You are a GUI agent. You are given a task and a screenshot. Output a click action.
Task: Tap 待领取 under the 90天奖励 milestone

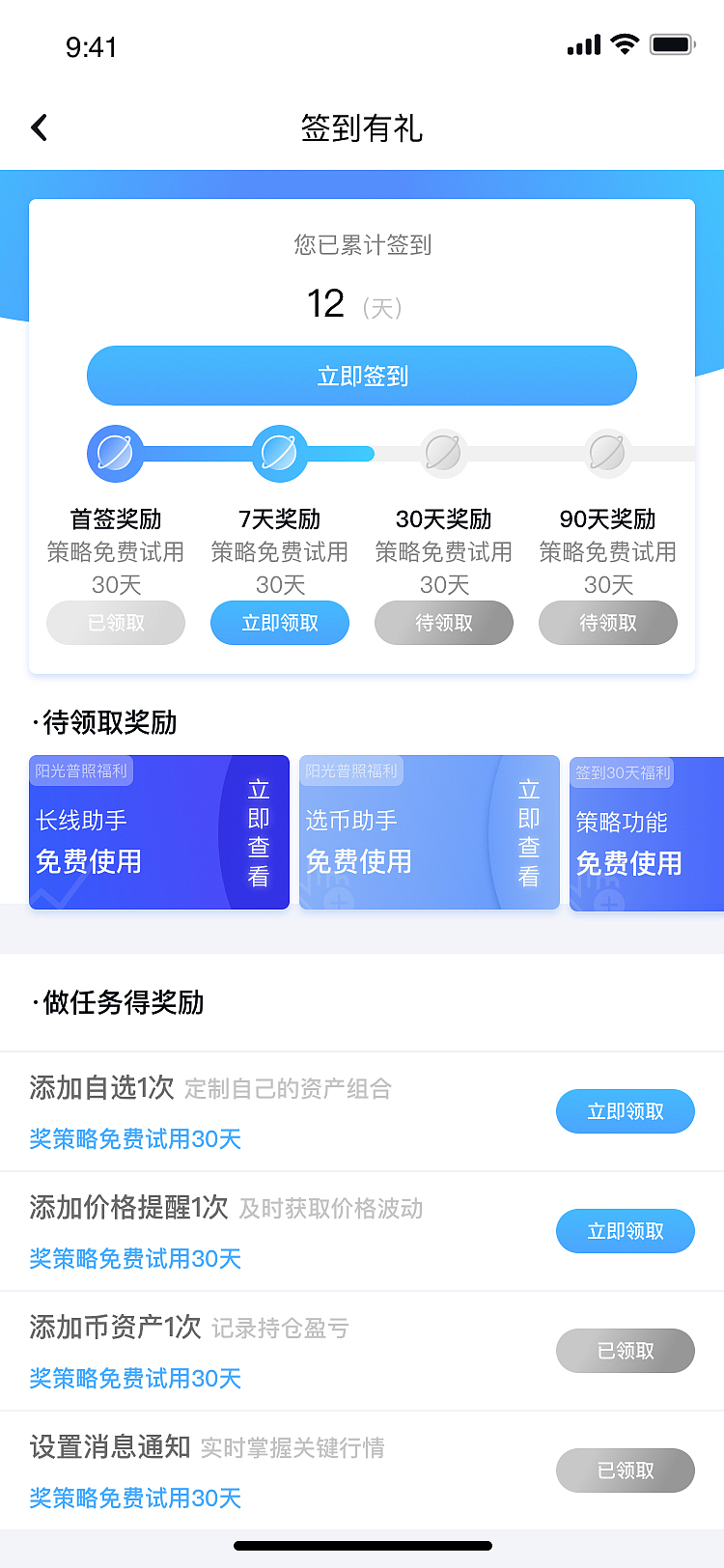pos(607,623)
